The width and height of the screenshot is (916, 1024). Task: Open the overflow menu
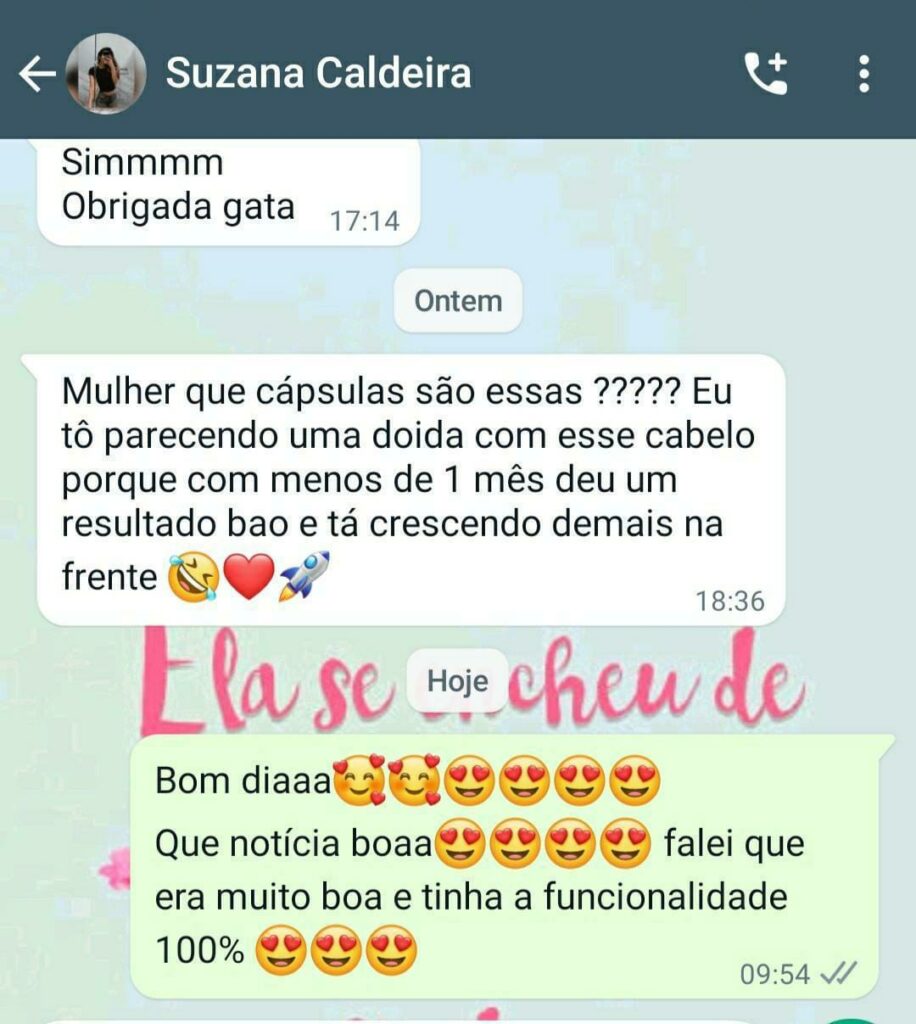pos(864,74)
